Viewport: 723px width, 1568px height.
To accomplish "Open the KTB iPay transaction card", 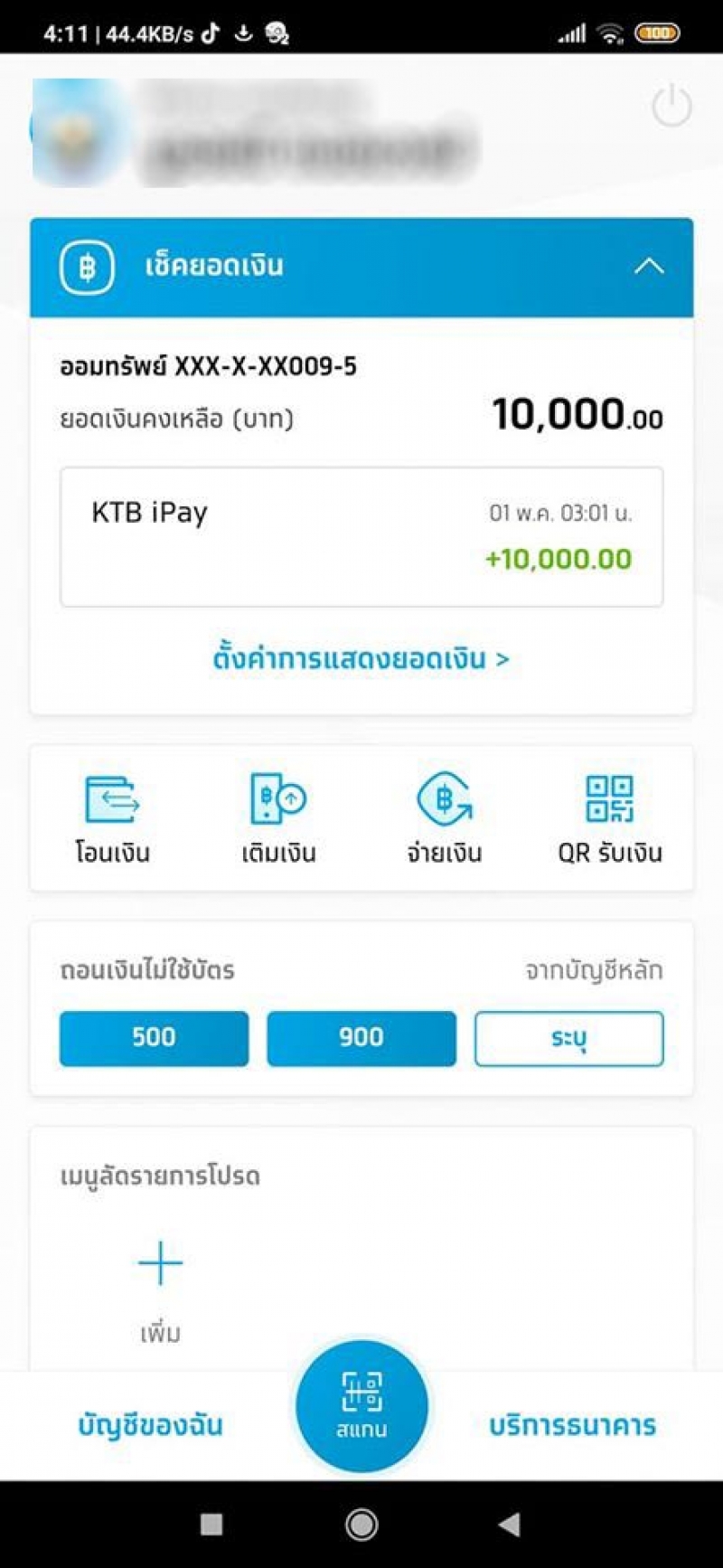I will (361, 536).
